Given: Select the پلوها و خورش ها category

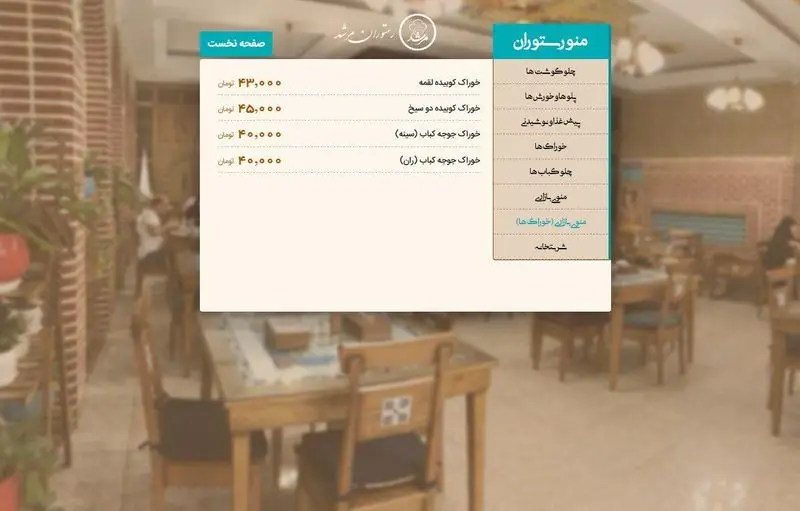Looking at the screenshot, I should coord(551,96).
